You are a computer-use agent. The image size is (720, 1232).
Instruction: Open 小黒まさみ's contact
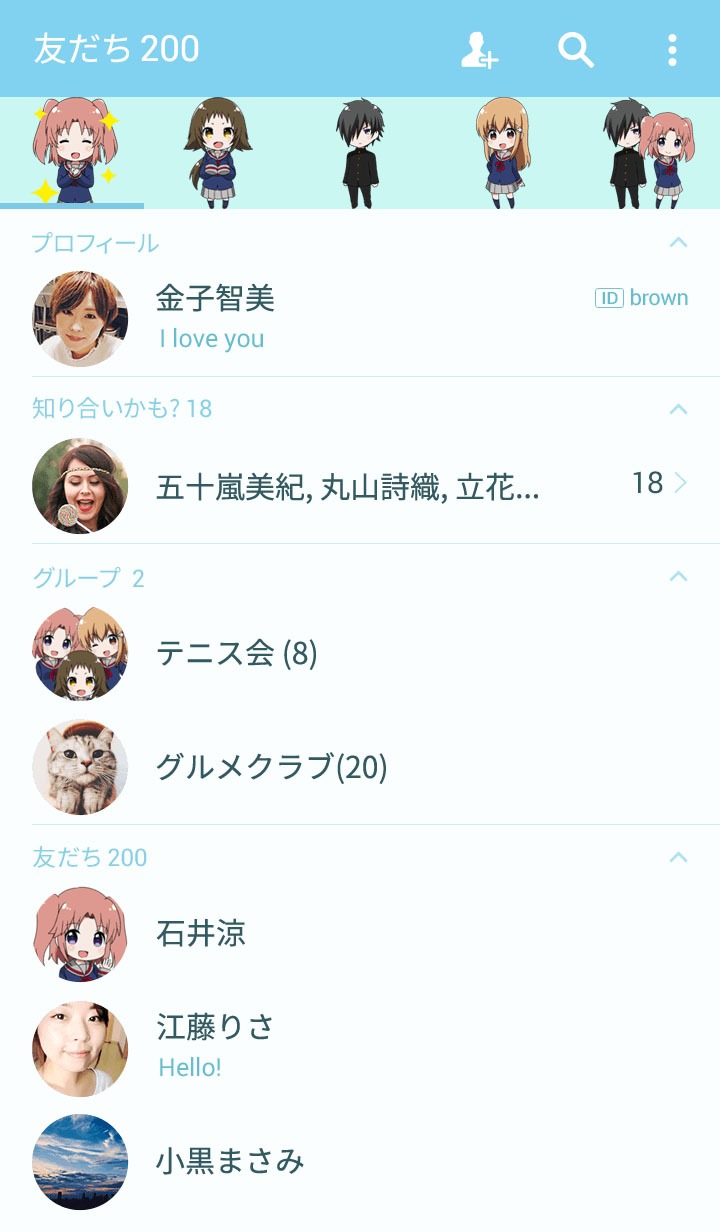pyautogui.click(x=360, y=1161)
